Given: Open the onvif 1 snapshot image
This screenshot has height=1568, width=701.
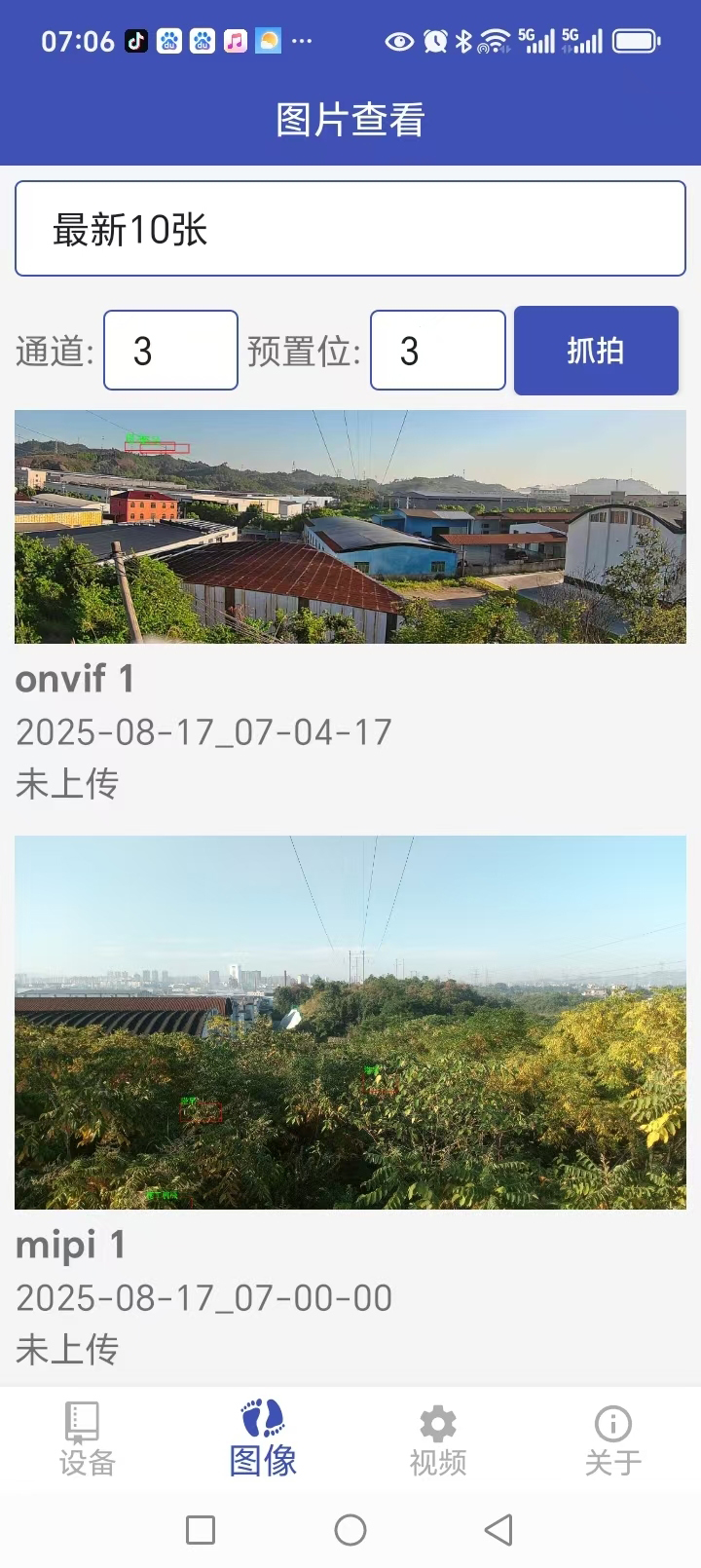Looking at the screenshot, I should [x=350, y=526].
